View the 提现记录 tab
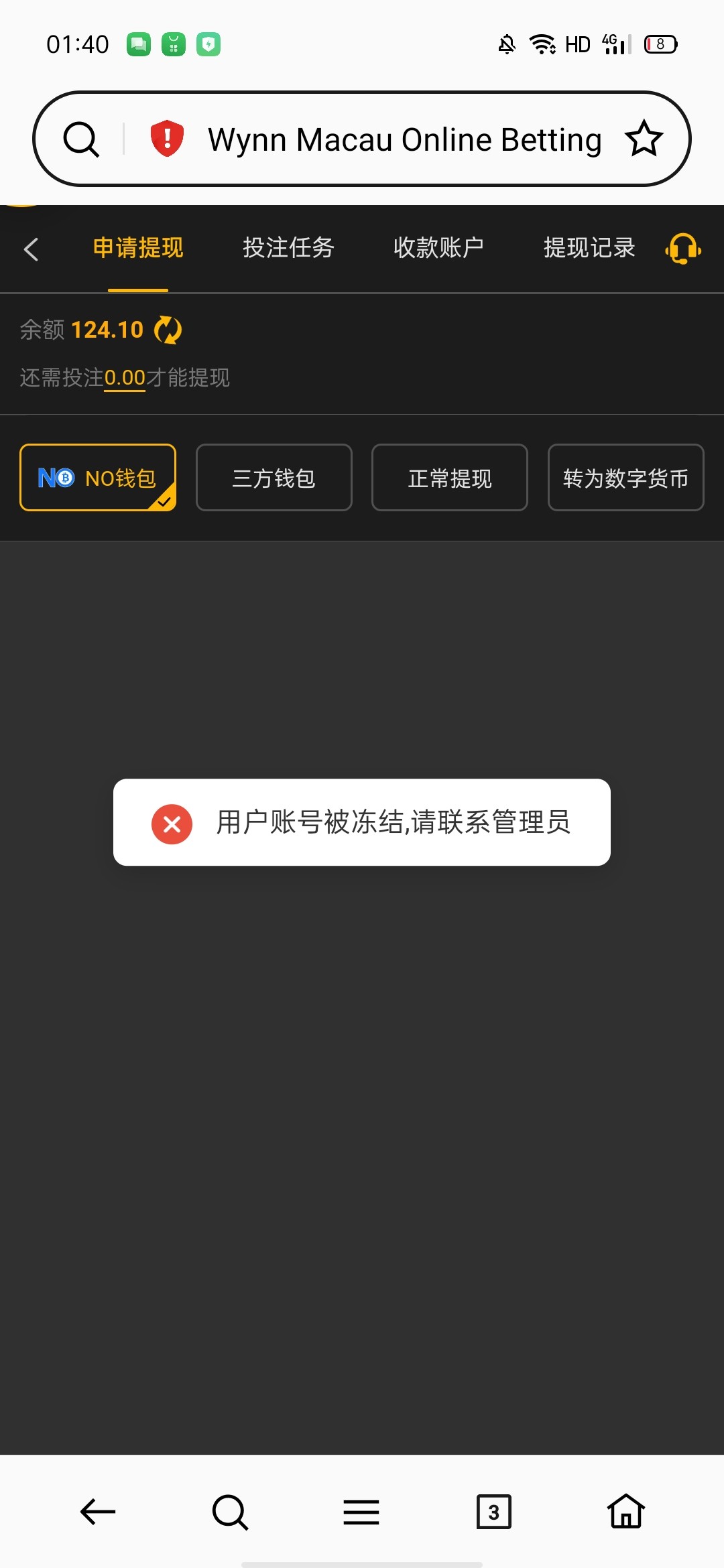Image resolution: width=724 pixels, height=1568 pixels. coord(589,249)
